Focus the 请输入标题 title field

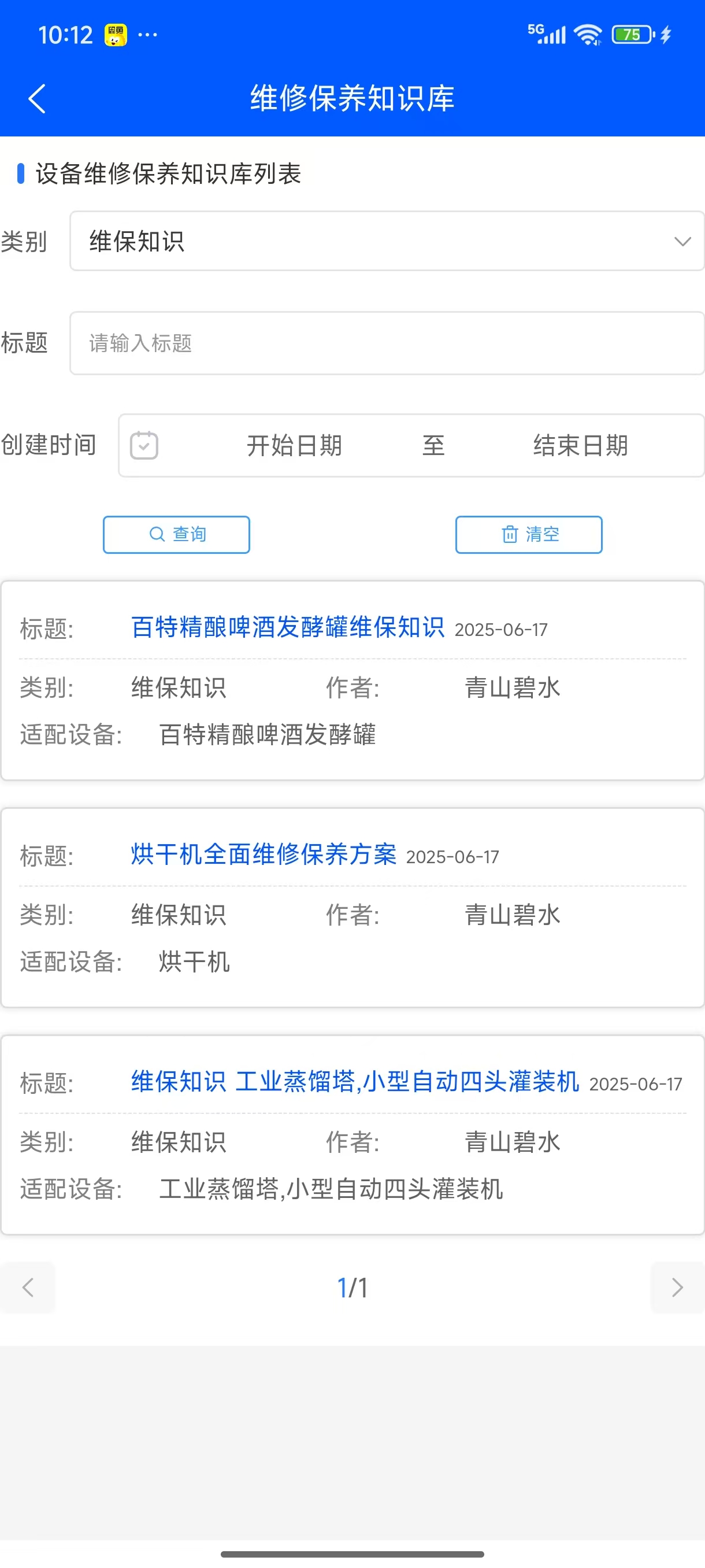(x=387, y=343)
